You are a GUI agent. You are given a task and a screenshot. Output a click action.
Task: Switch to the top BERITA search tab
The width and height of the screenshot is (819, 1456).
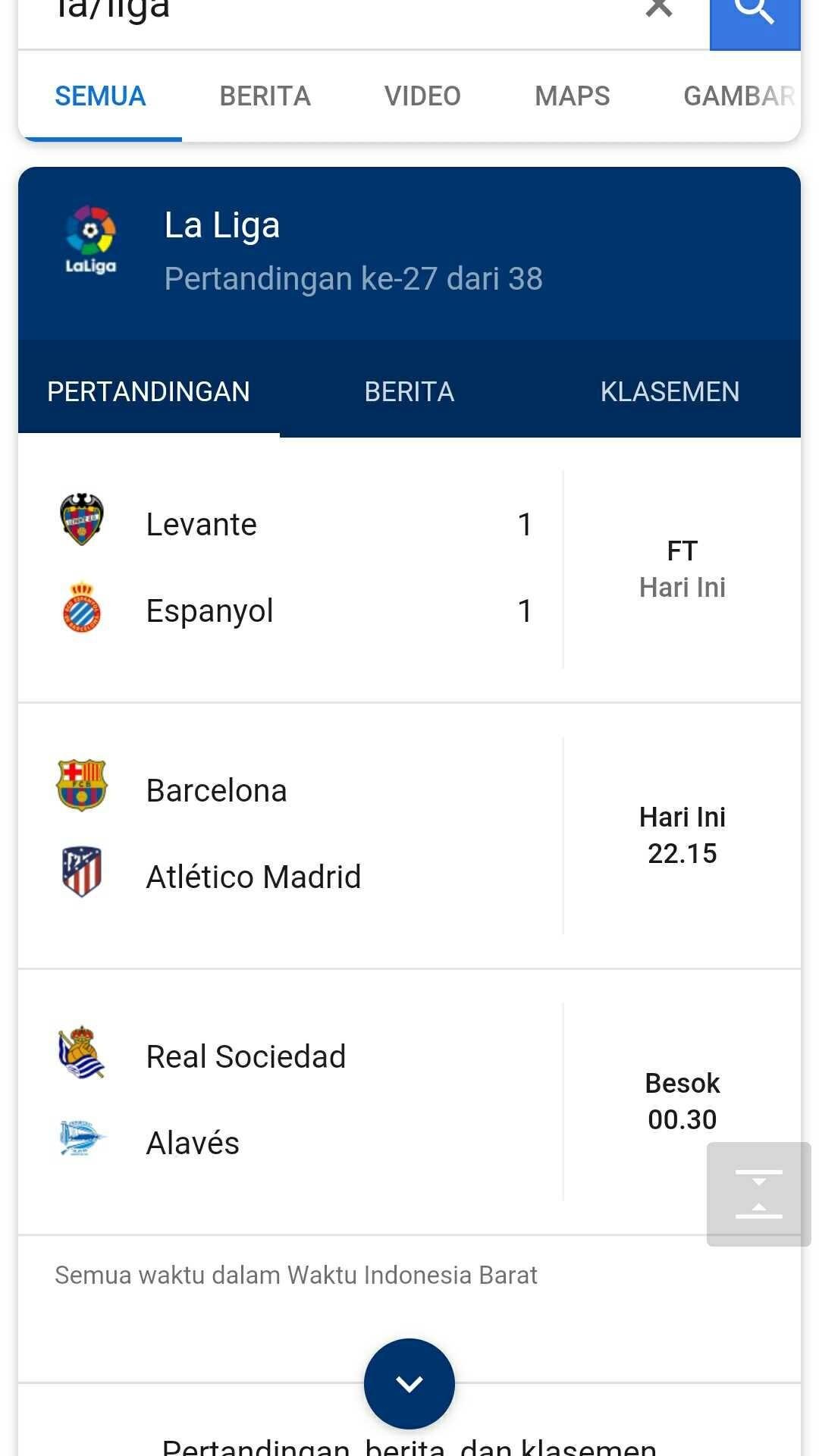coord(265,96)
